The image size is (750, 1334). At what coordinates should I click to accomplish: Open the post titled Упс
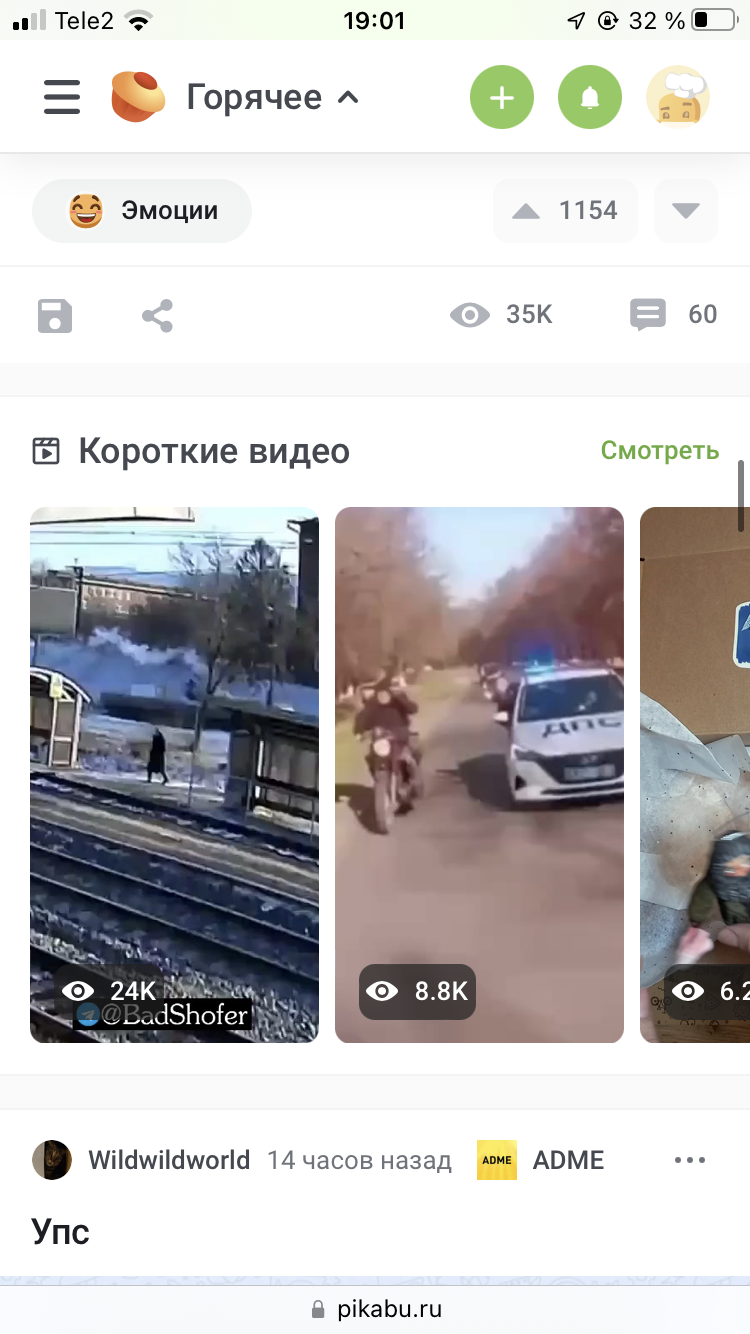pyautogui.click(x=60, y=1231)
